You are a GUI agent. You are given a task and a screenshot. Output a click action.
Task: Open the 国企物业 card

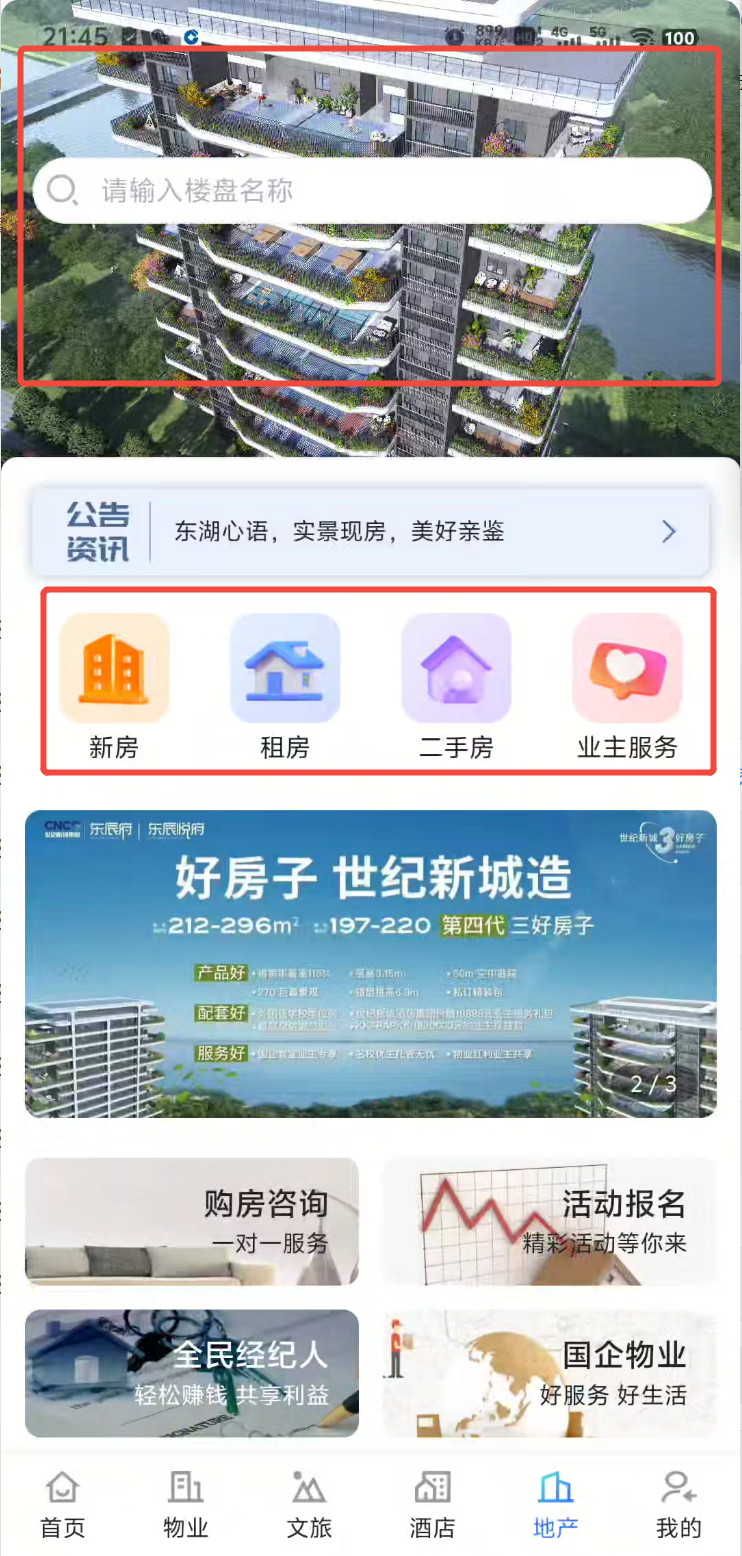coord(549,1373)
